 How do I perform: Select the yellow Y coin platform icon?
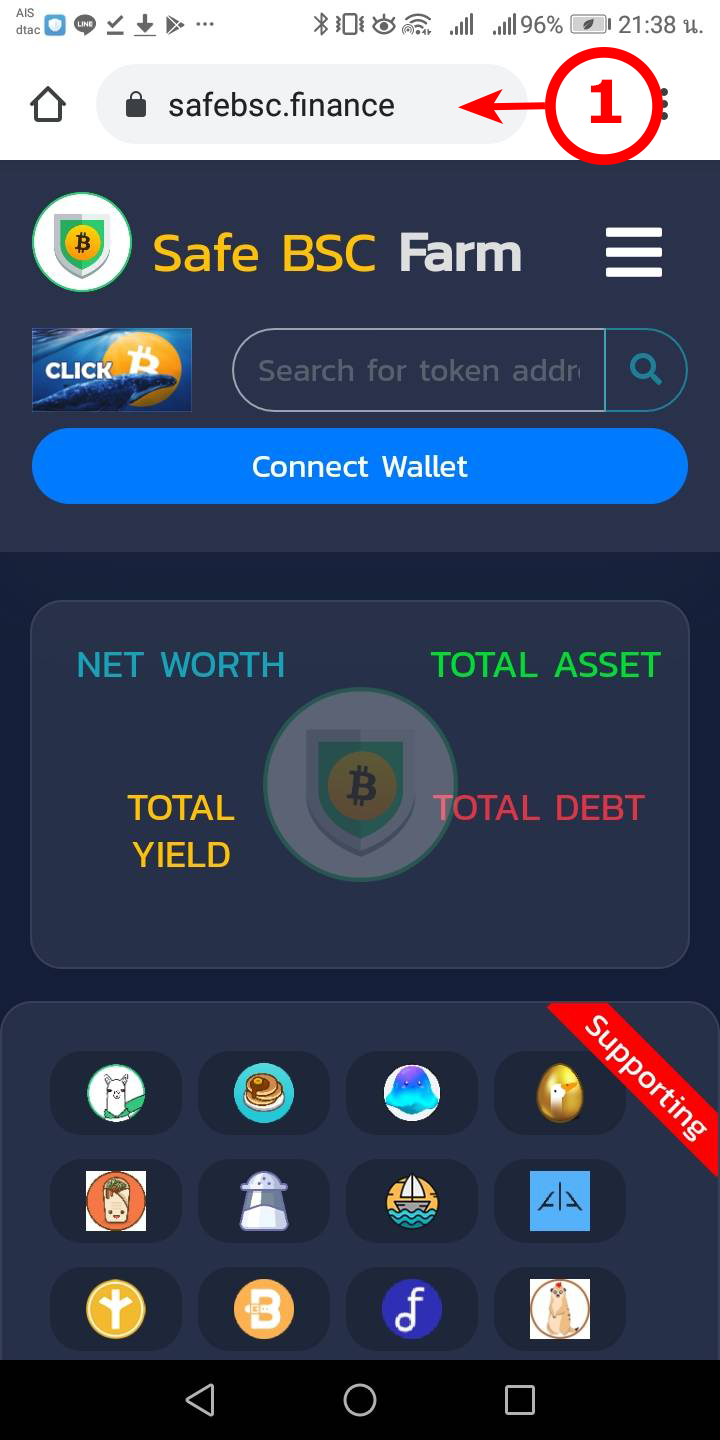116,1309
